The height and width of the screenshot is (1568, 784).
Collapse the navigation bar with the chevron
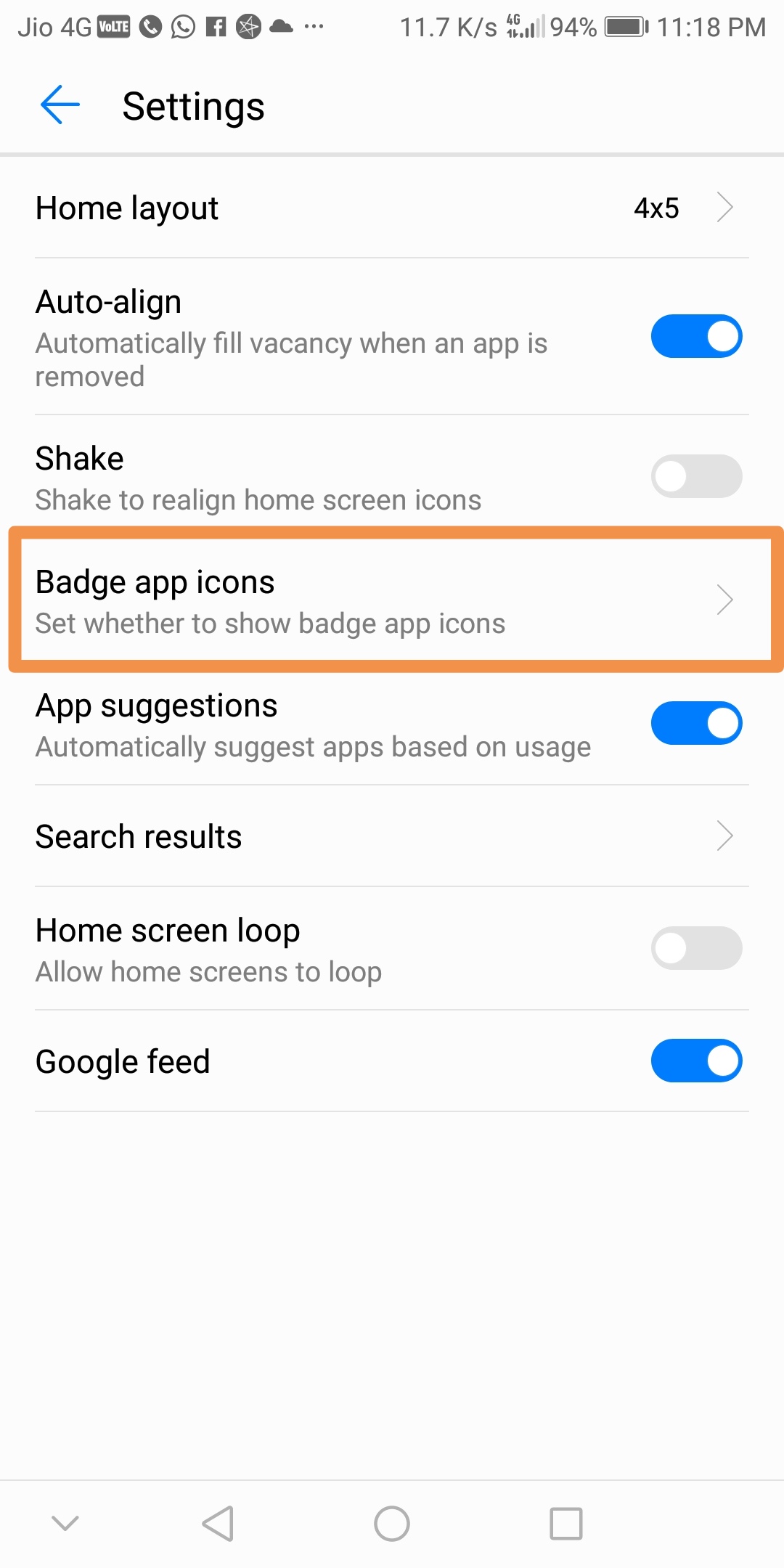65,1522
